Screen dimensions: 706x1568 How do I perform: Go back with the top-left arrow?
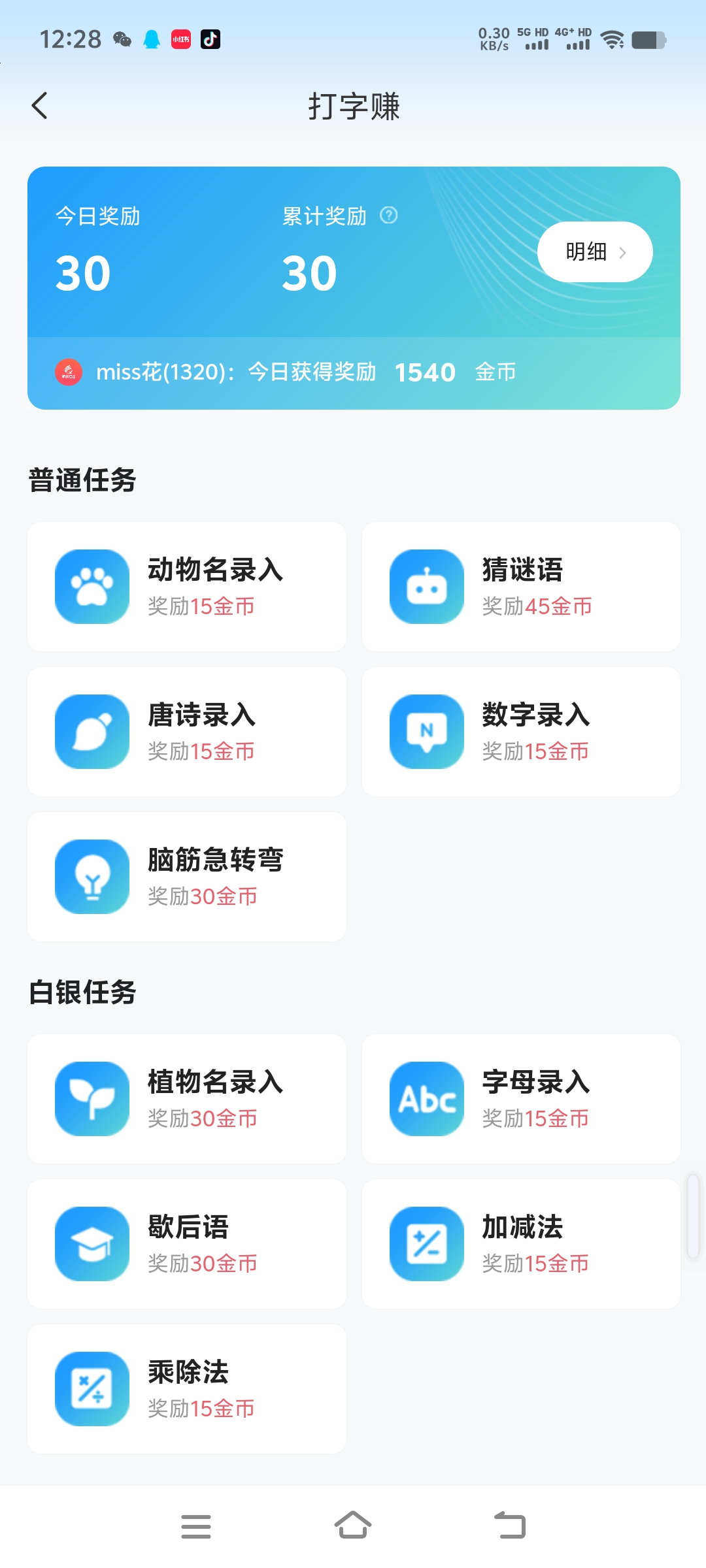pos(39,105)
